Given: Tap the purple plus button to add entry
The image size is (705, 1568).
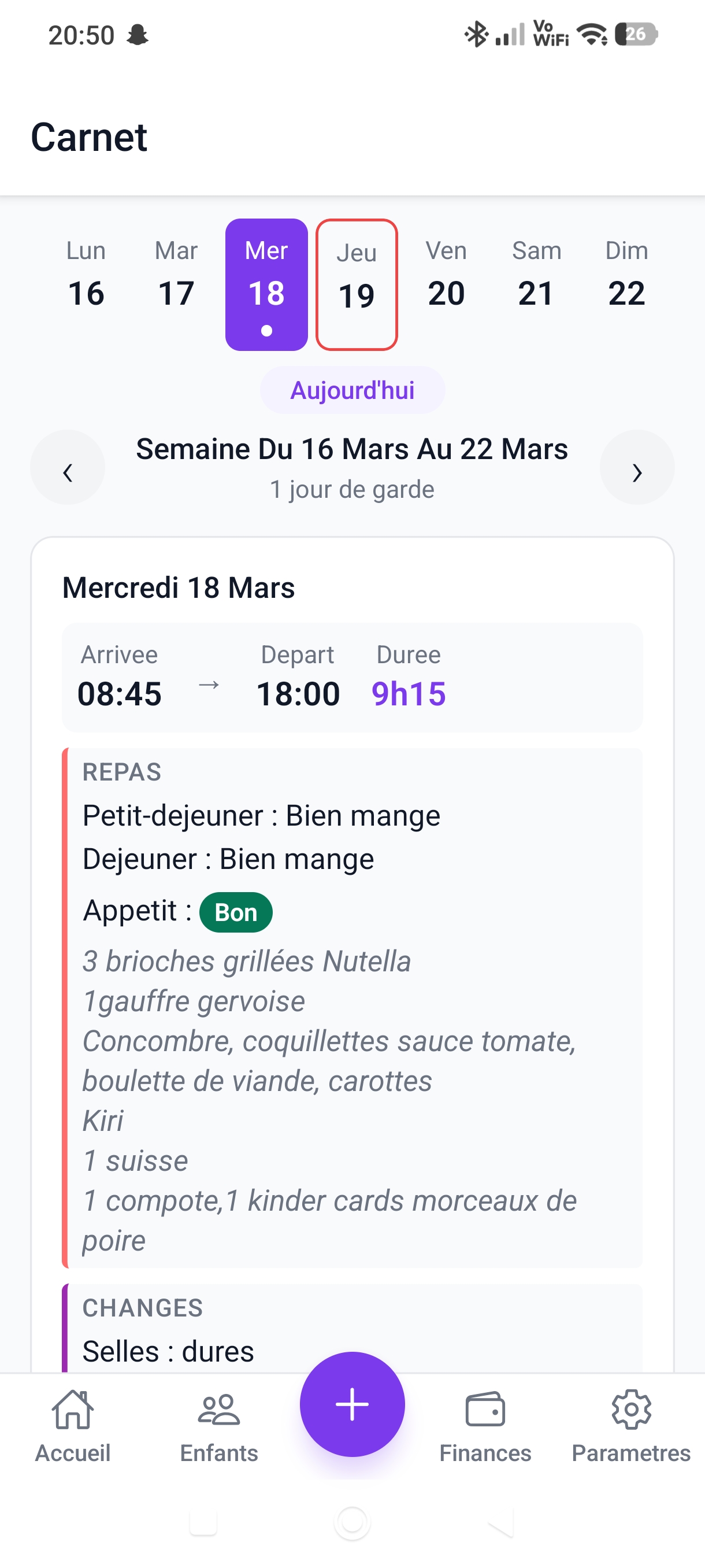Looking at the screenshot, I should 352,1404.
